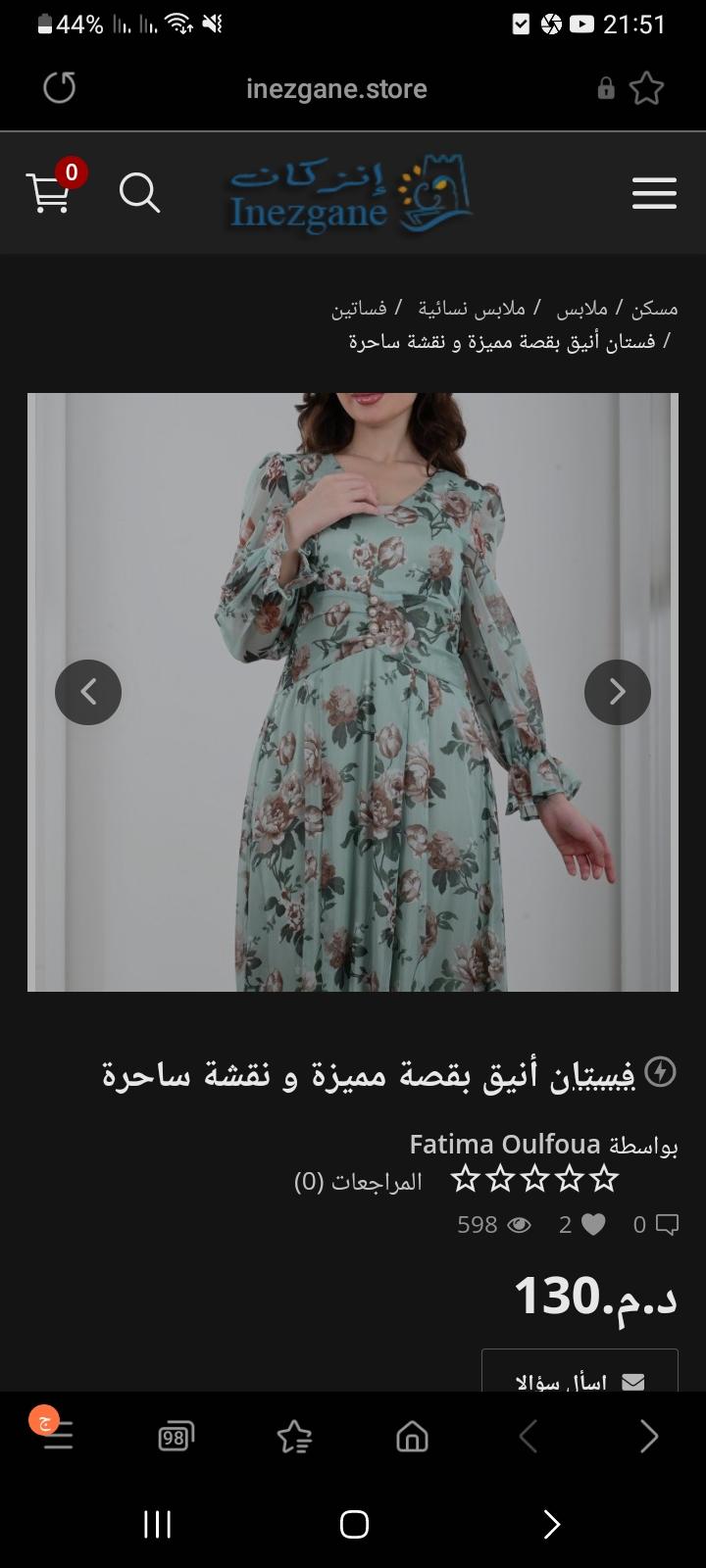
Task: Open the فساتين breadcrumb category
Action: 359,309
